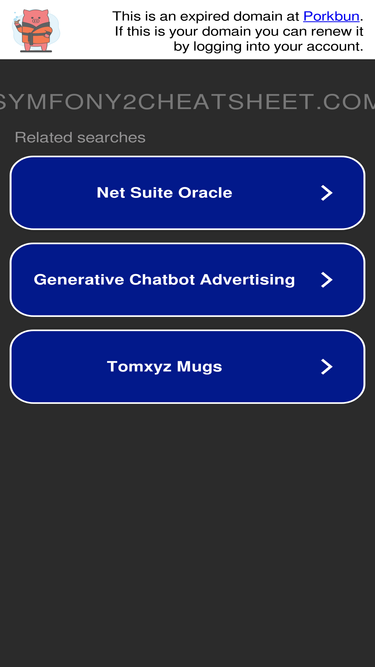Image resolution: width=375 pixels, height=667 pixels.
Task: Open the Net Suite Oracle related search
Action: point(188,193)
